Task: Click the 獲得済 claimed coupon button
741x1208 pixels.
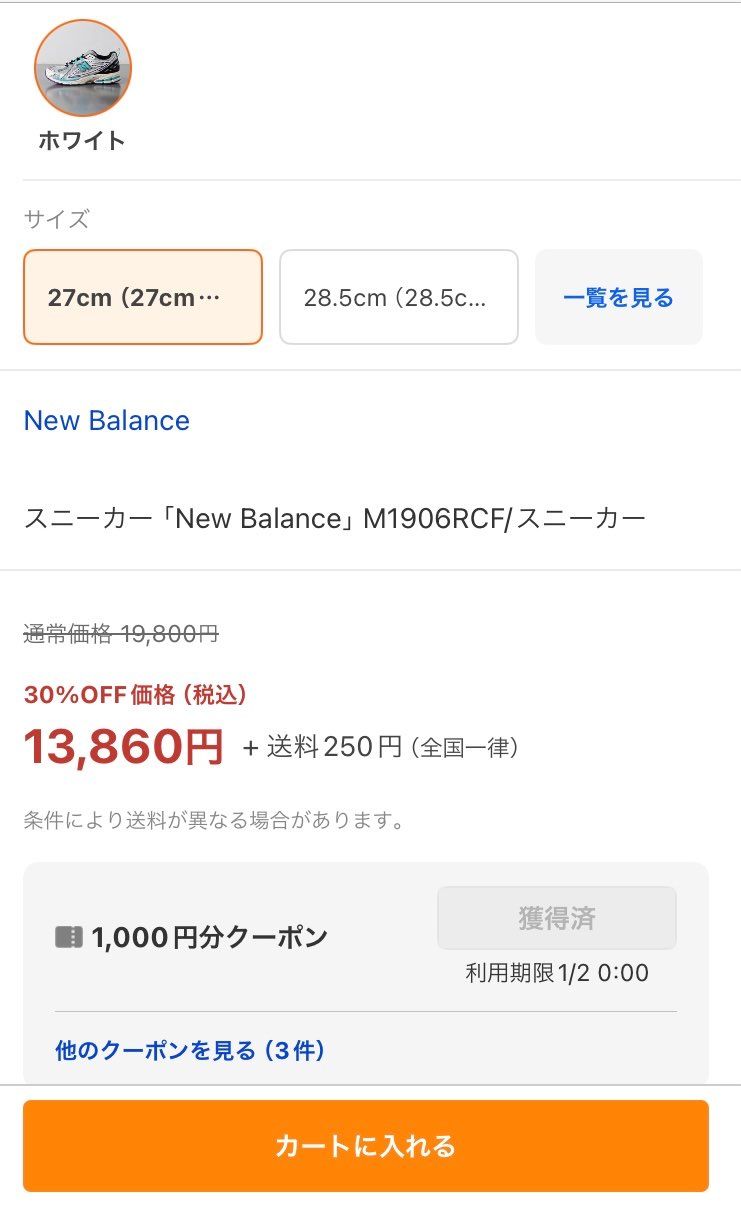Action: [x=556, y=917]
